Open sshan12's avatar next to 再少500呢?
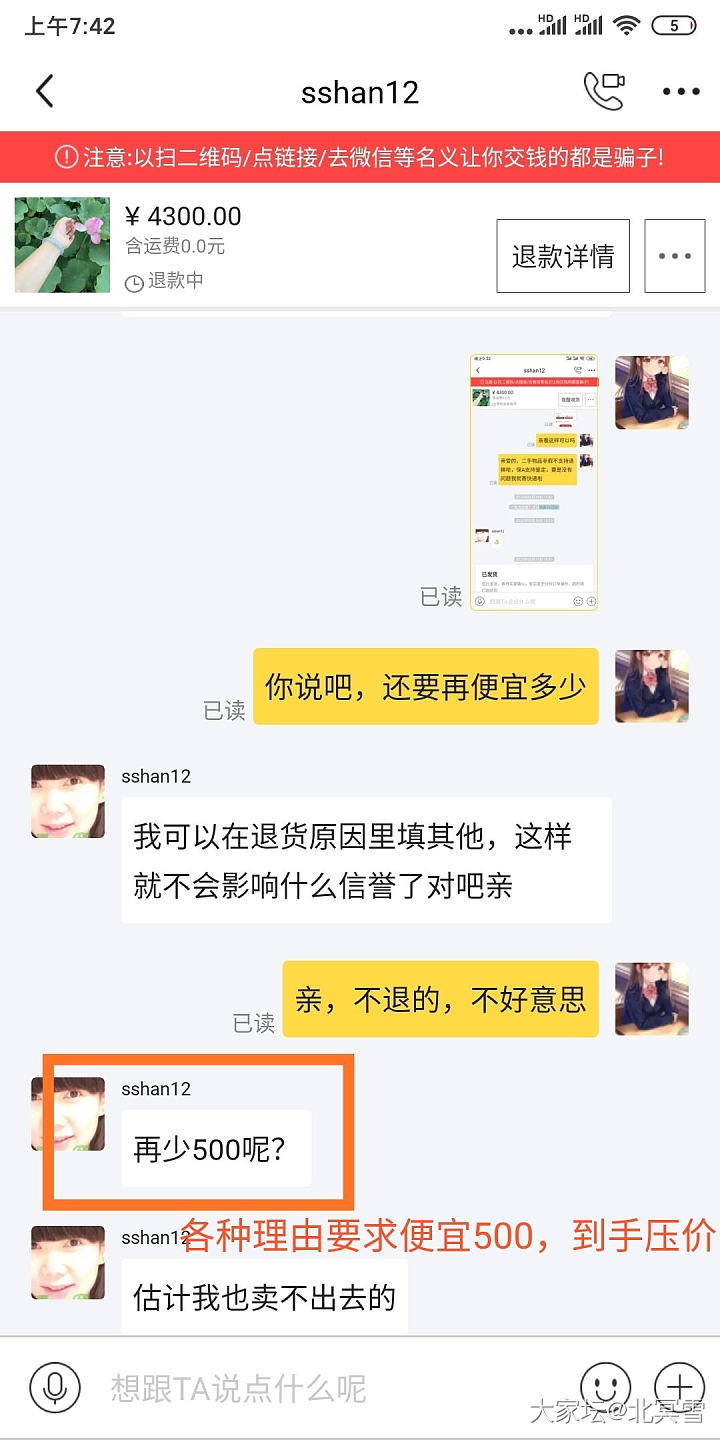 click(68, 1114)
